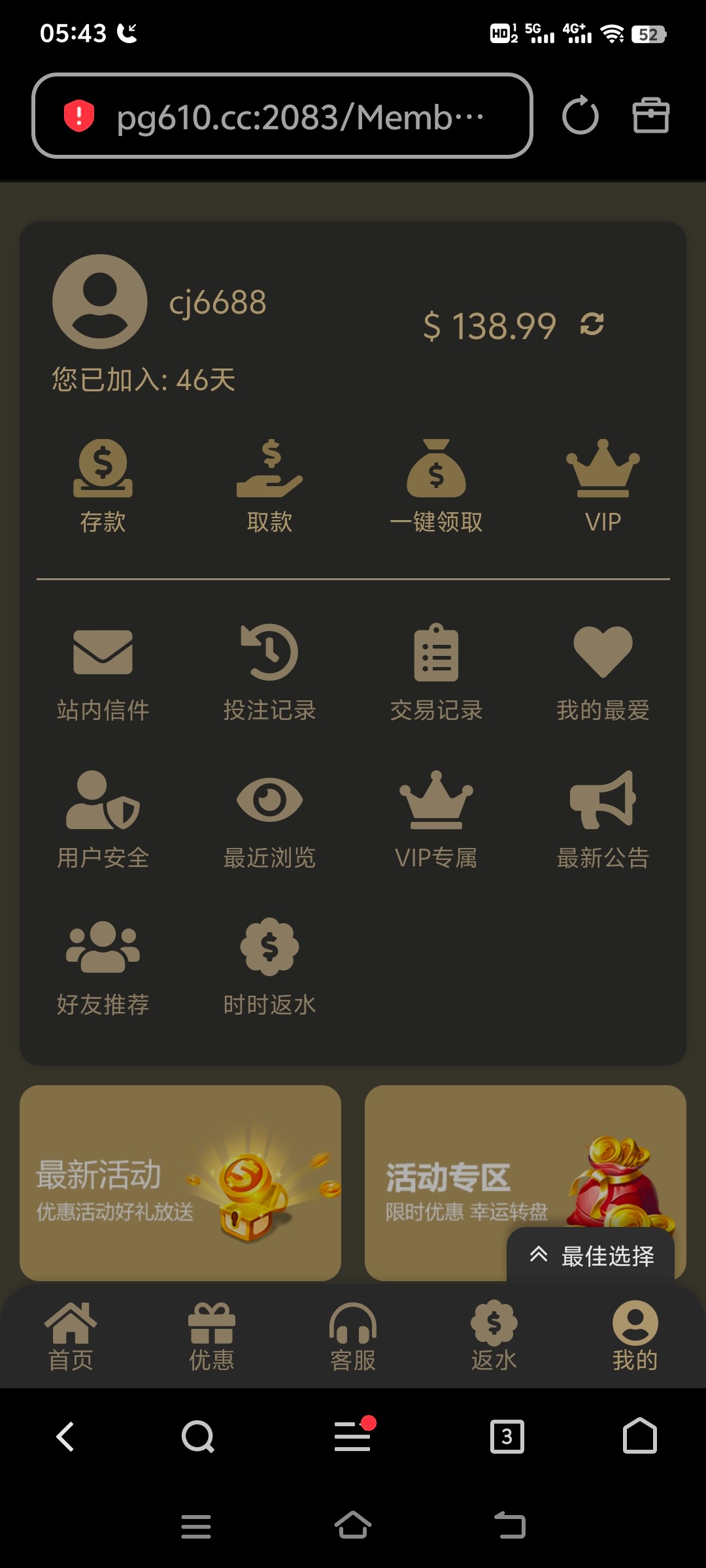Screen dimensions: 706x1568
Task: Refresh the account balance
Action: coord(592,324)
